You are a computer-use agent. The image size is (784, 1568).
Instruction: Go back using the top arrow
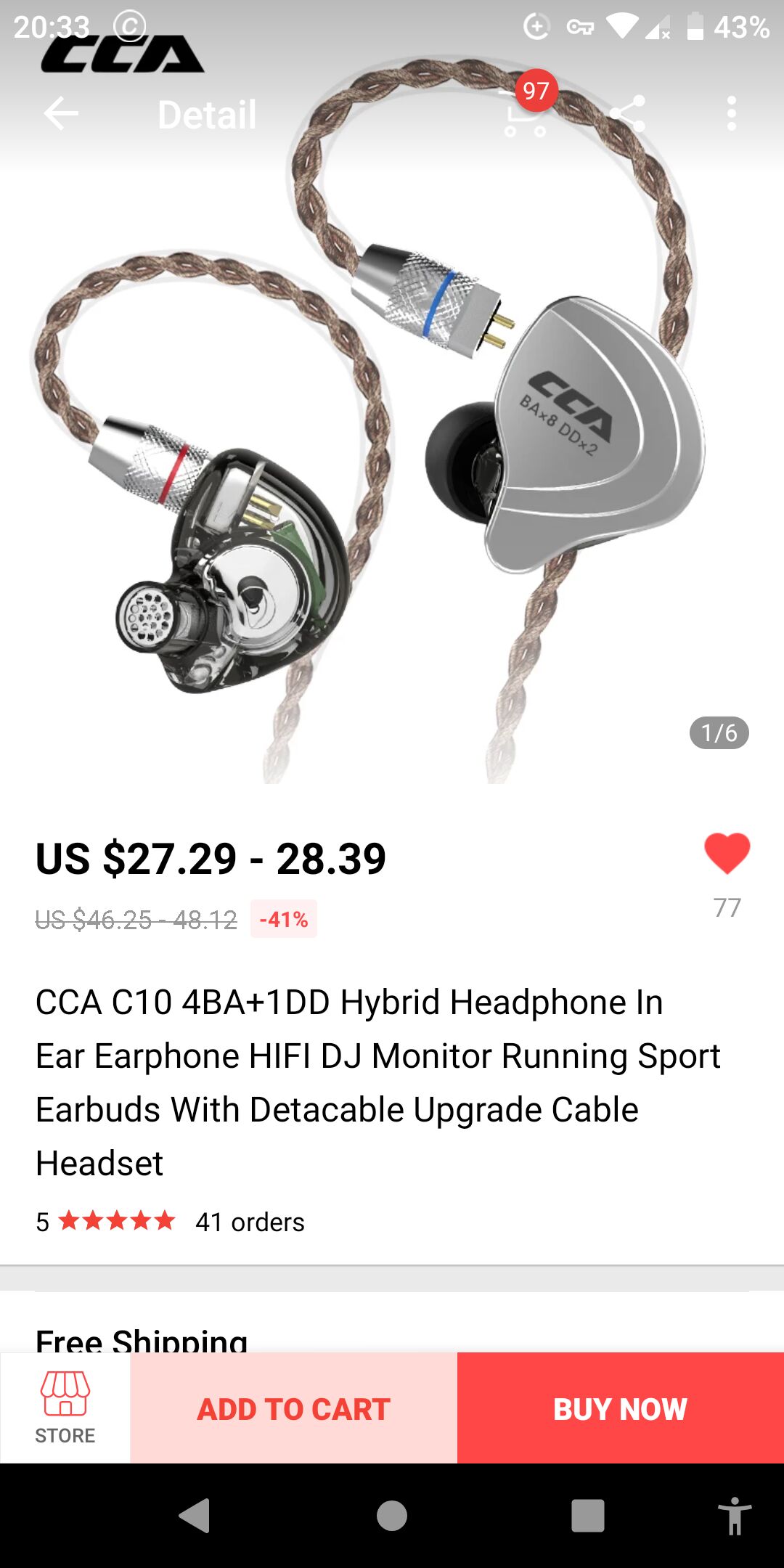tap(61, 114)
